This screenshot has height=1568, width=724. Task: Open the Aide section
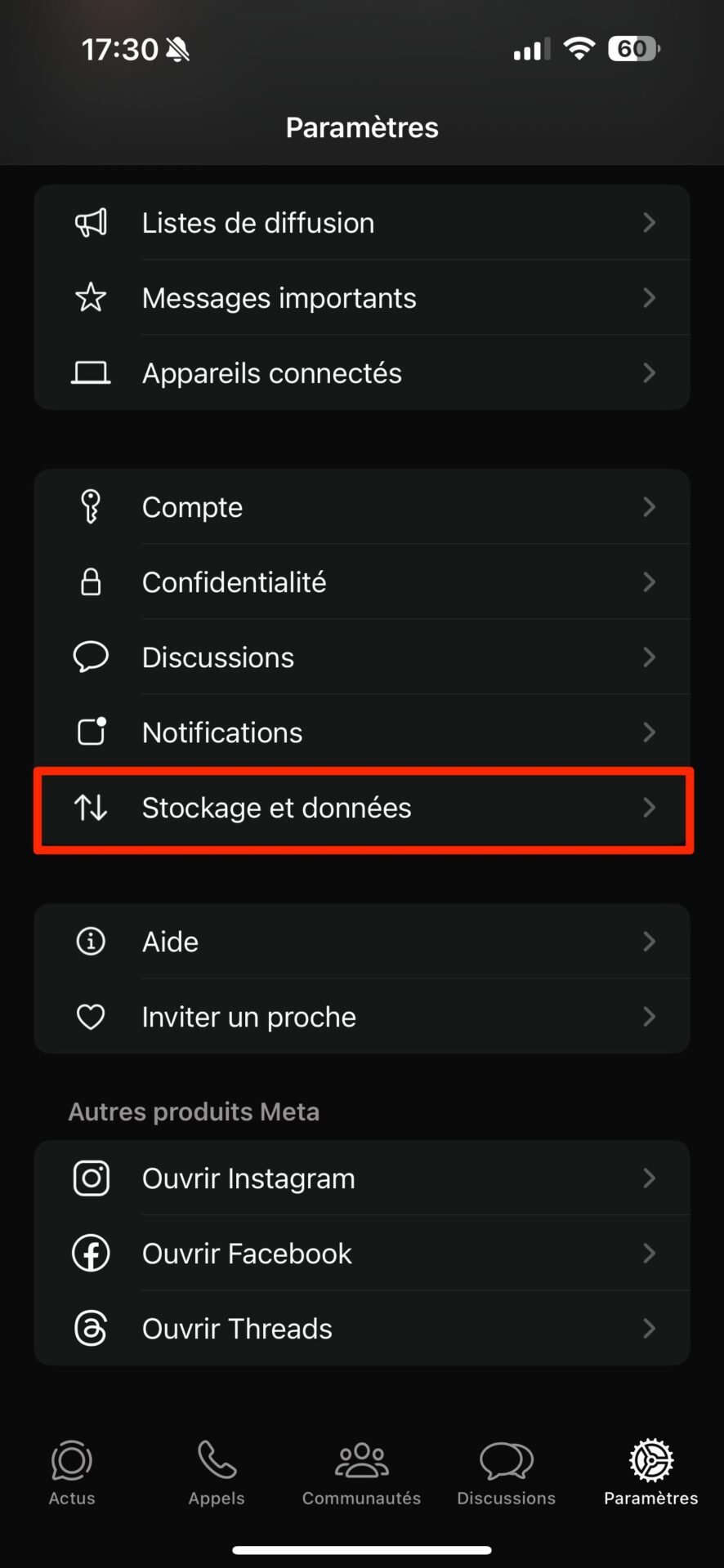click(x=362, y=942)
